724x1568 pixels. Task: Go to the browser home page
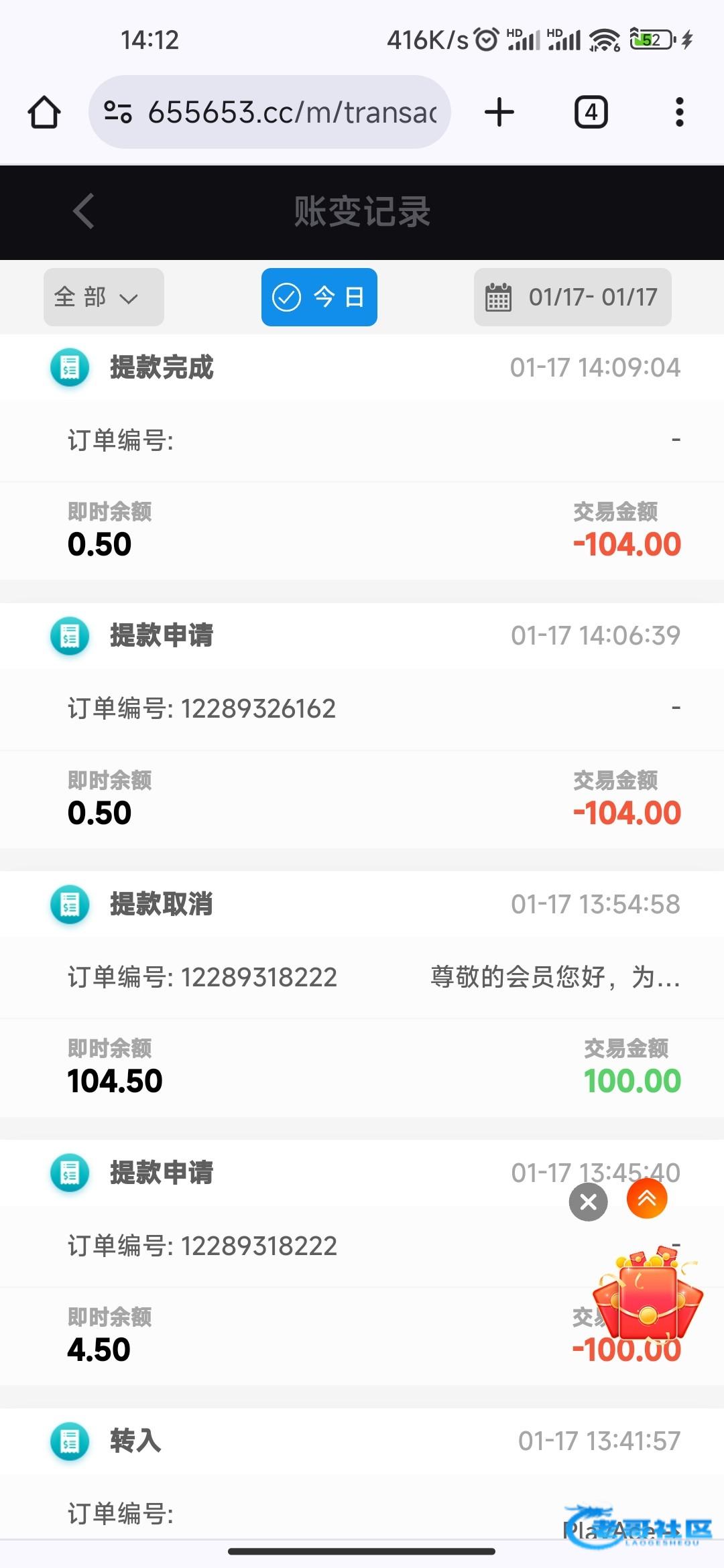click(x=44, y=112)
